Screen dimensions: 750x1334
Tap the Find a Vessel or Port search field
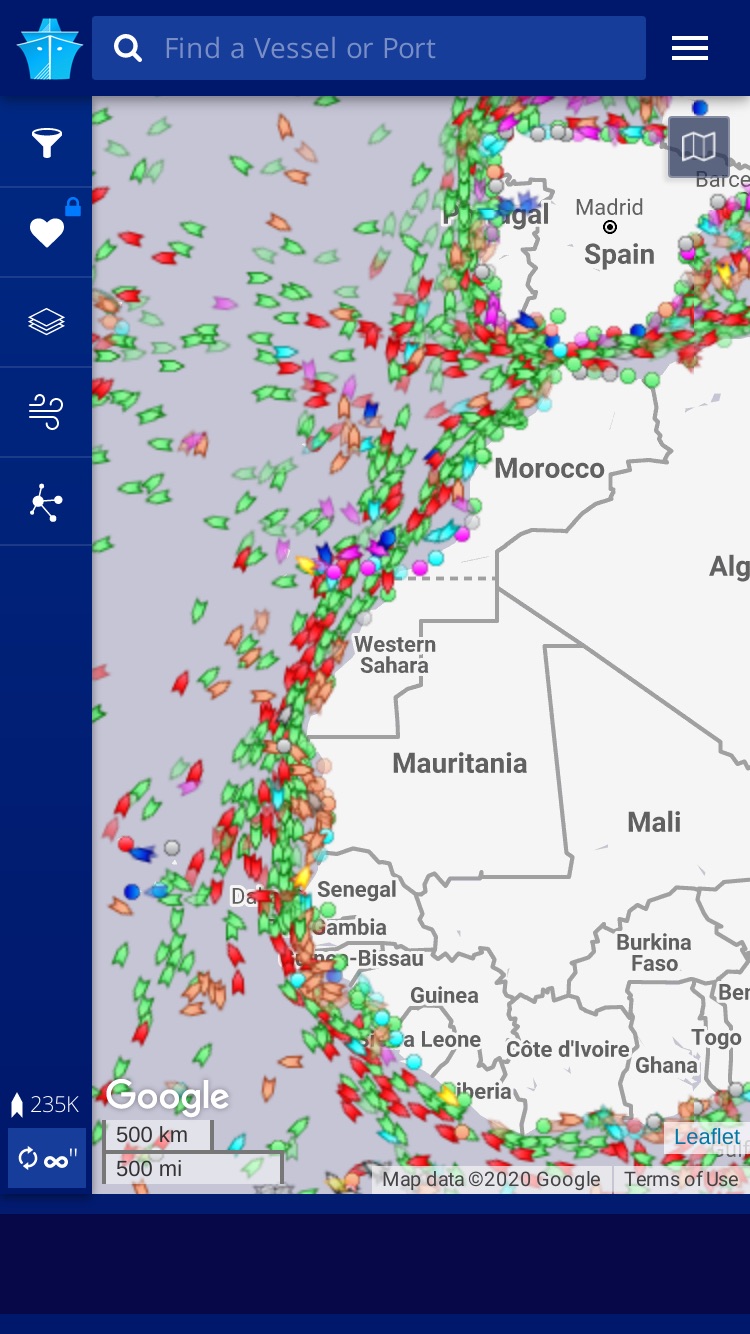[368, 48]
